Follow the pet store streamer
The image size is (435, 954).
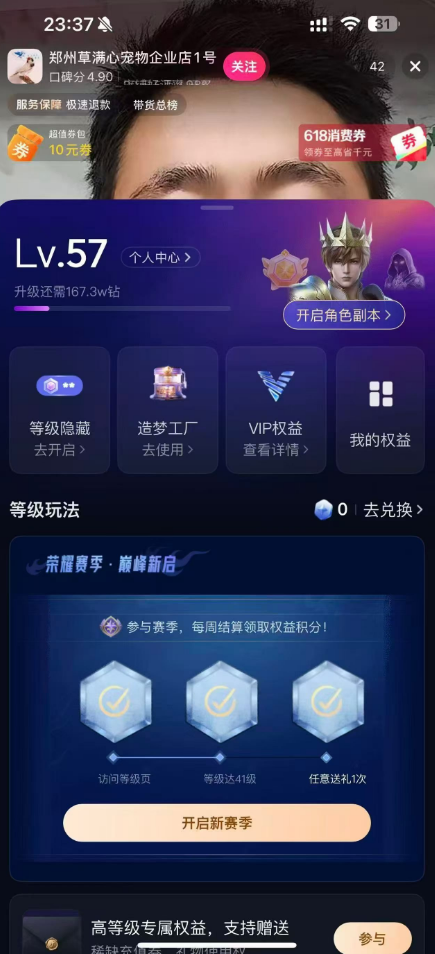point(245,66)
